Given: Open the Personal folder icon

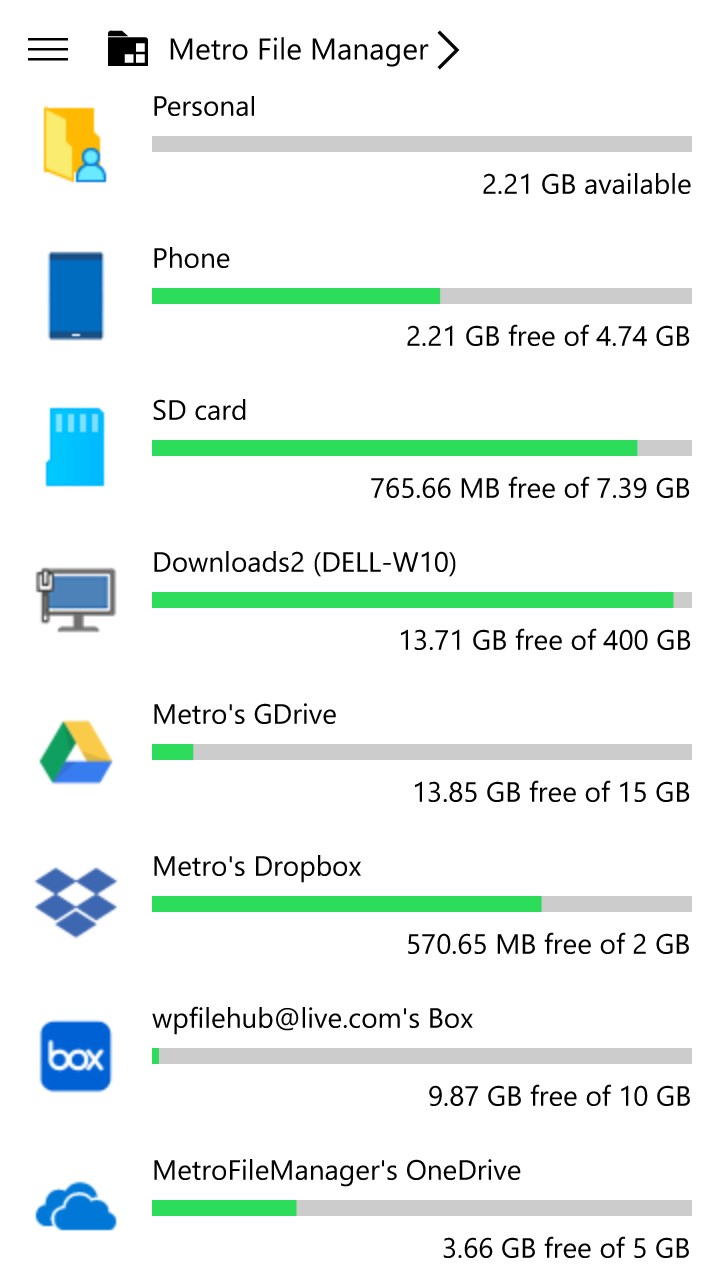Looking at the screenshot, I should [x=75, y=143].
